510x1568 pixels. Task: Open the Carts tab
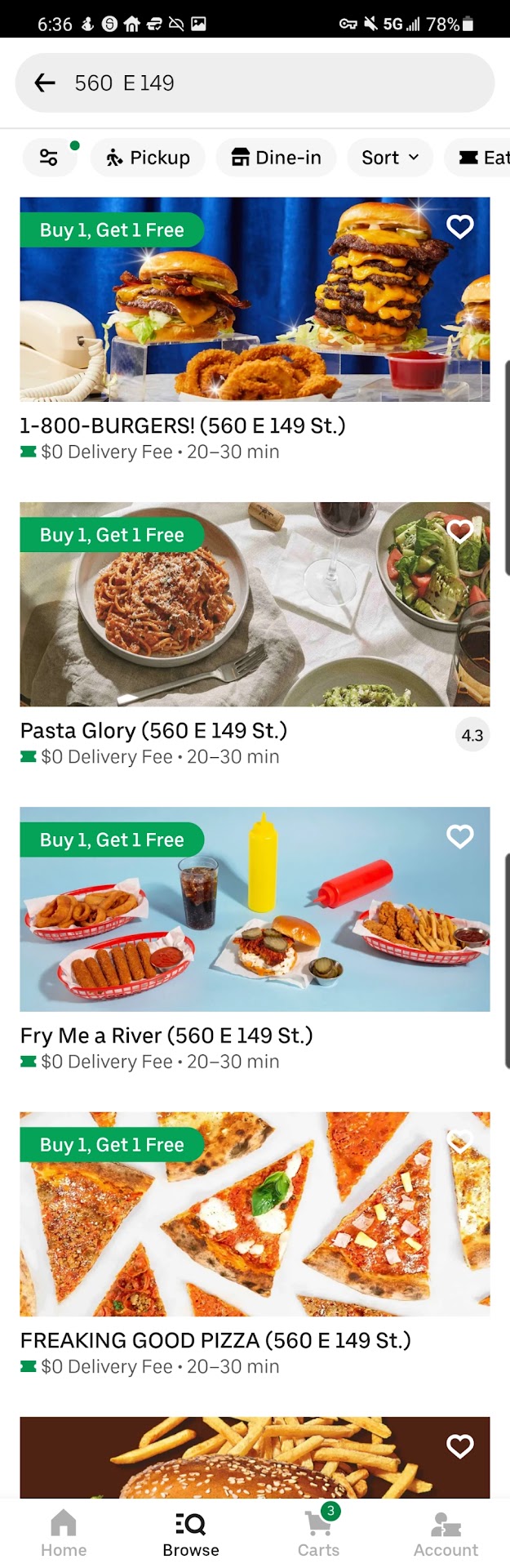318,1533
